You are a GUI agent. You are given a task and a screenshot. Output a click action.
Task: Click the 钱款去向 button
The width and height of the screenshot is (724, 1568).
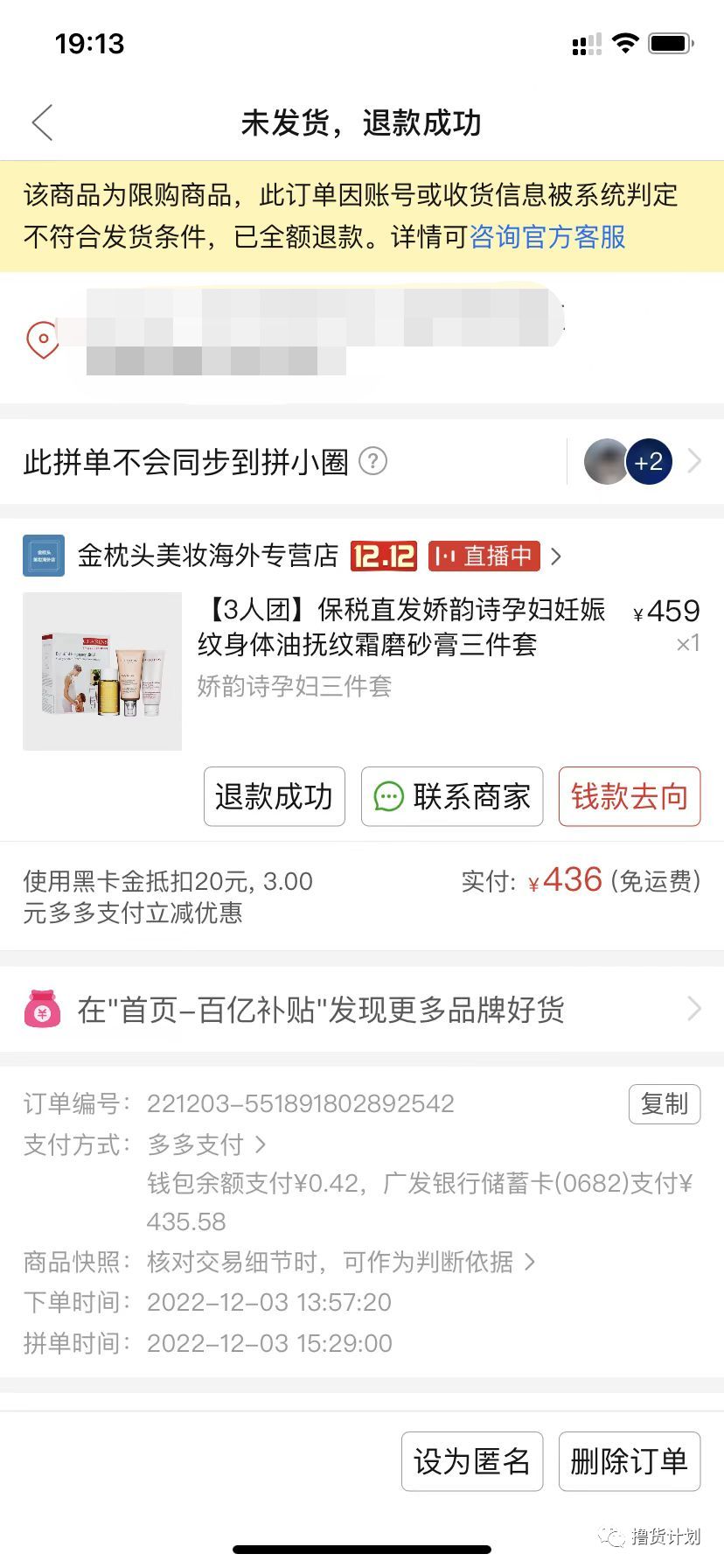pos(629,797)
